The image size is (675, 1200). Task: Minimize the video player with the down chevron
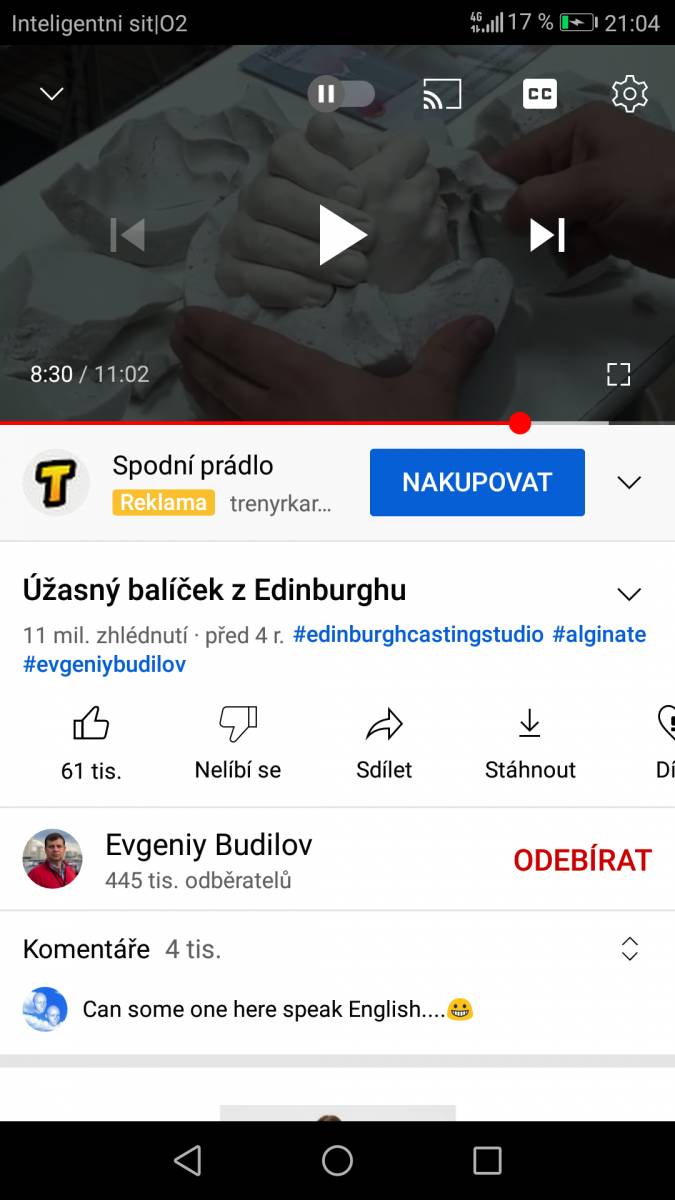51,94
